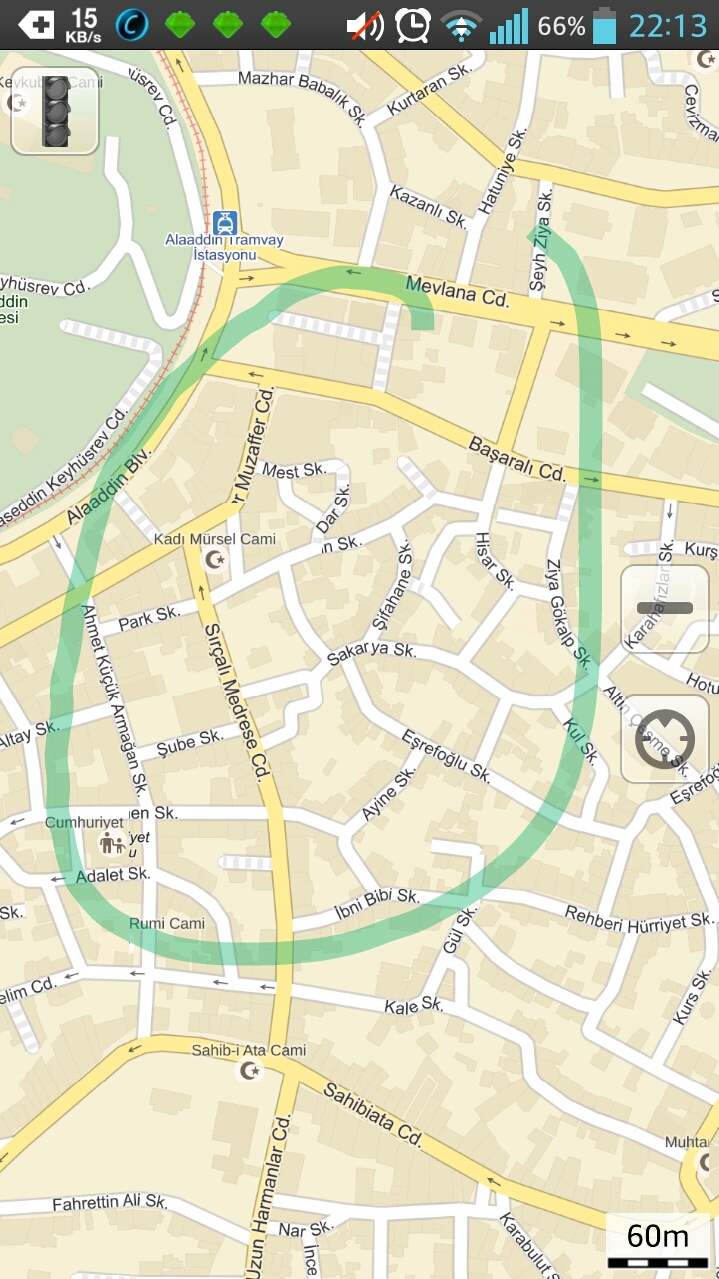
Task: Tap the compass location button
Action: (664, 739)
